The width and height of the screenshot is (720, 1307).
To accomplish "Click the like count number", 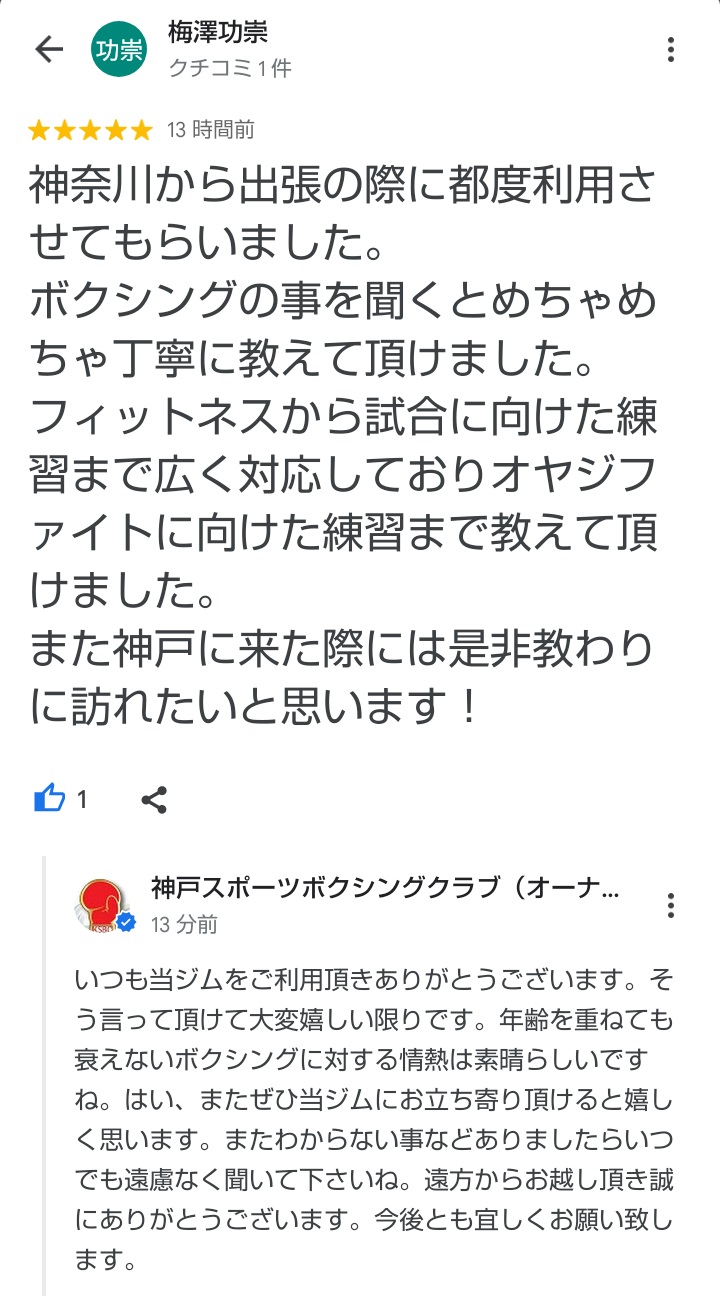I will (x=84, y=800).
